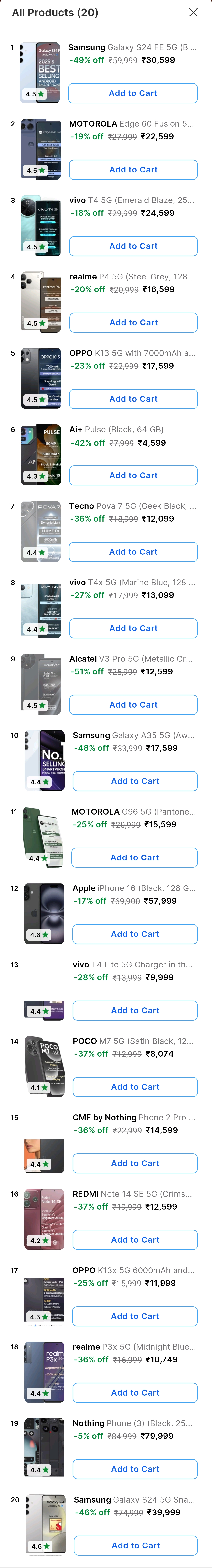Add Apple iPhone 16 Black to cart
The image size is (212, 1568).
pyautogui.click(x=135, y=934)
